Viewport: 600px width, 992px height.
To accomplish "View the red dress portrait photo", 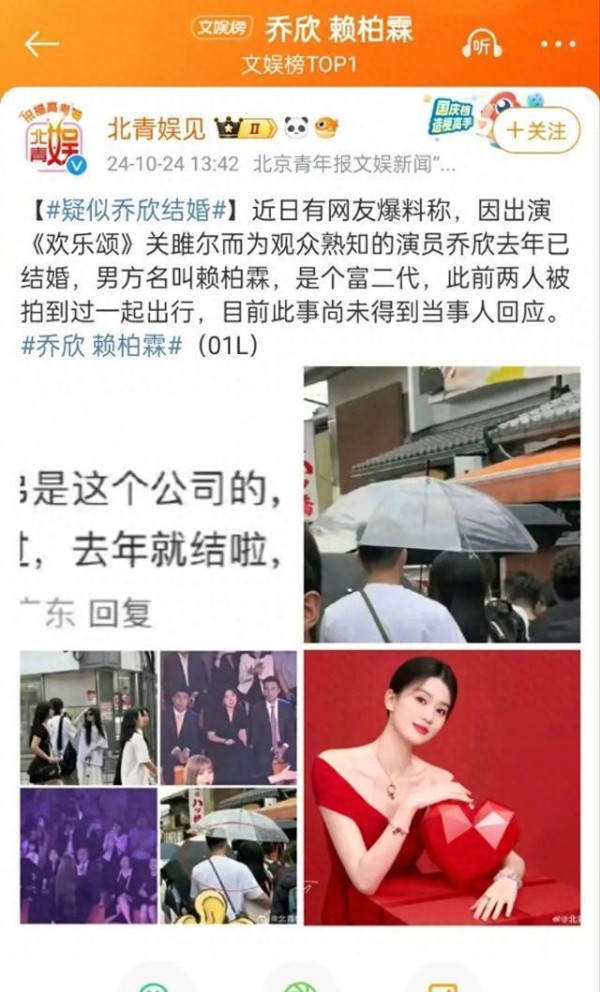I will pyautogui.click(x=442, y=786).
